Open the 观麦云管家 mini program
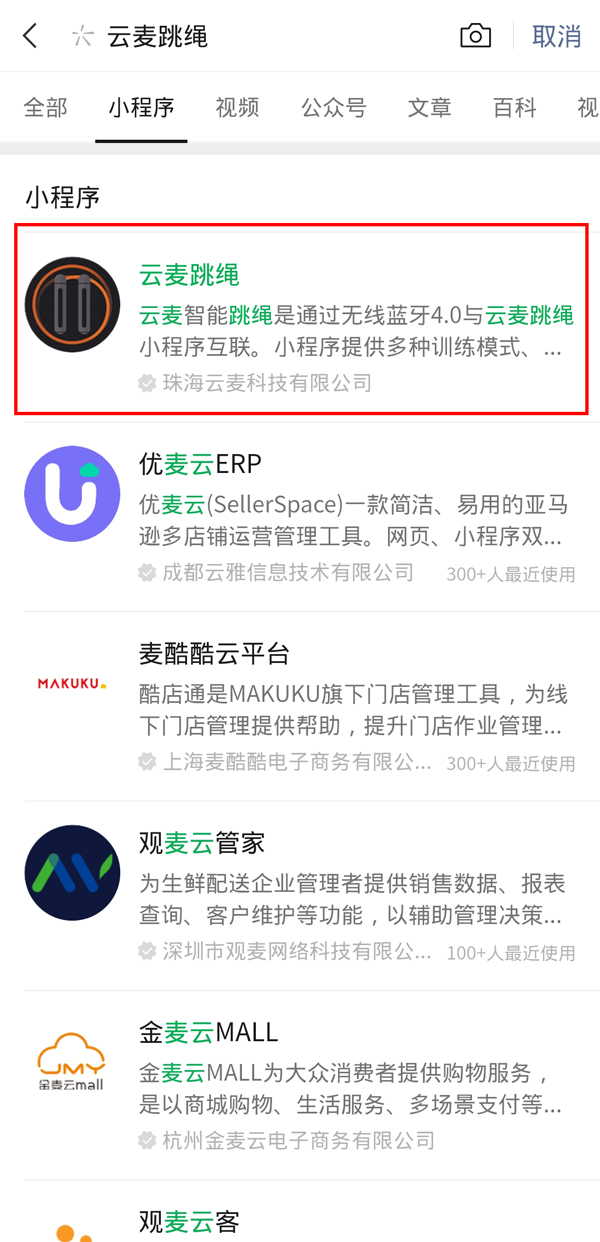600x1242 pixels. tap(300, 895)
